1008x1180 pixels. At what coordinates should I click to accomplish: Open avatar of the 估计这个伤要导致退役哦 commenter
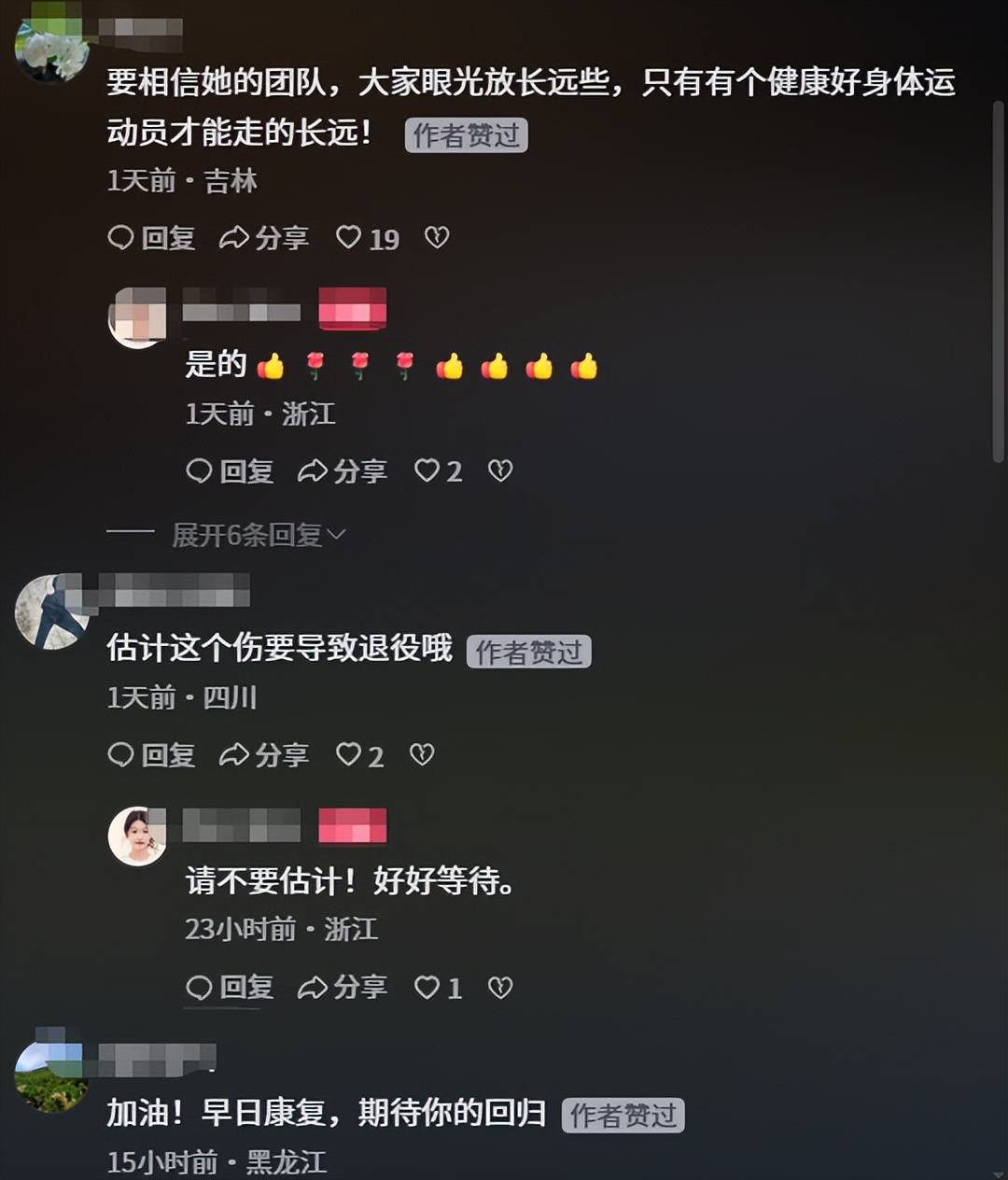coord(51,611)
